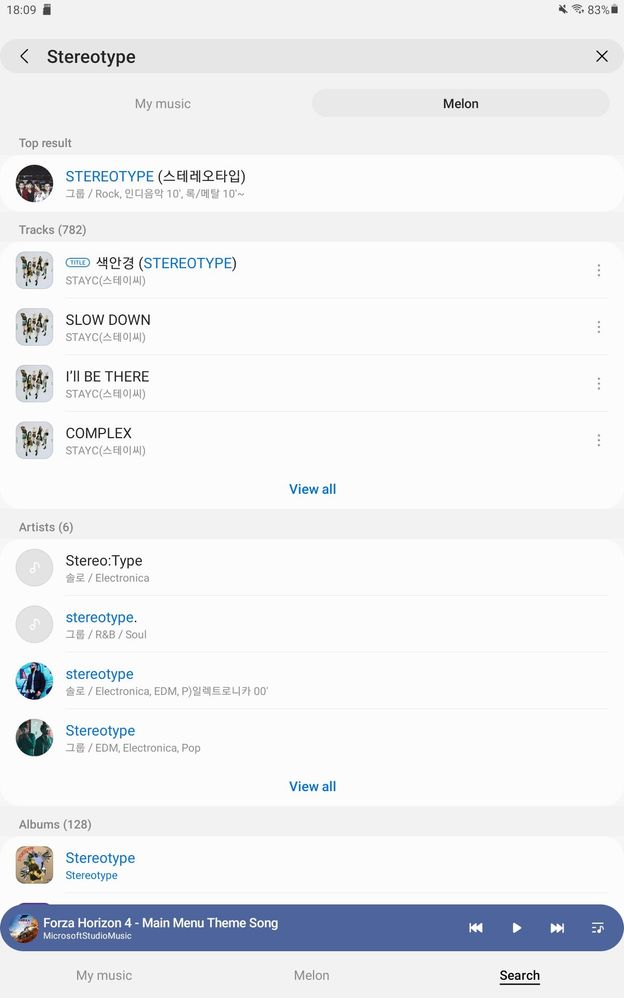624x998 pixels.
Task: Switch to My music results tab
Action: point(163,104)
